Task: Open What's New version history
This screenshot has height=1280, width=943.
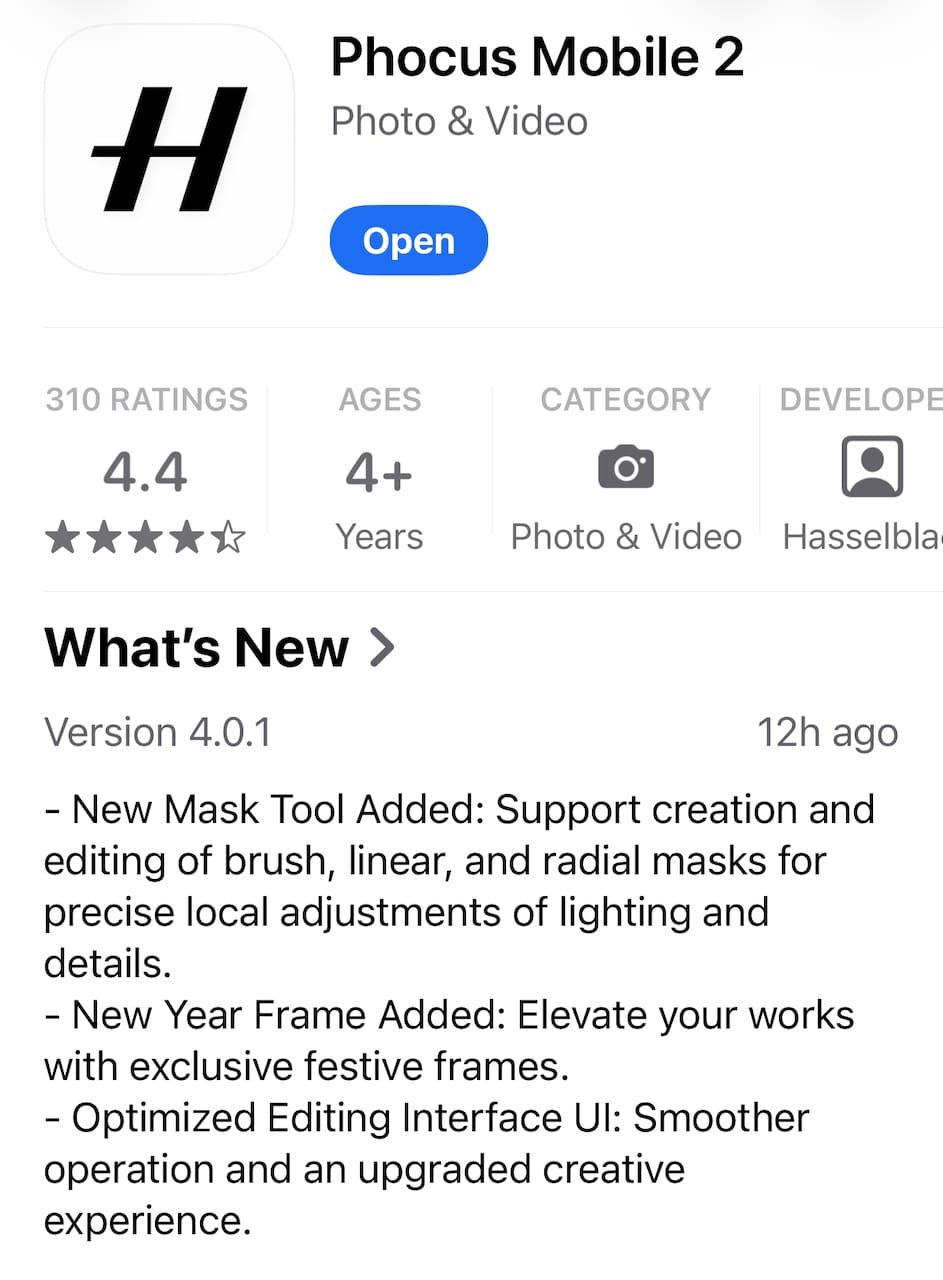Action: [x=220, y=648]
